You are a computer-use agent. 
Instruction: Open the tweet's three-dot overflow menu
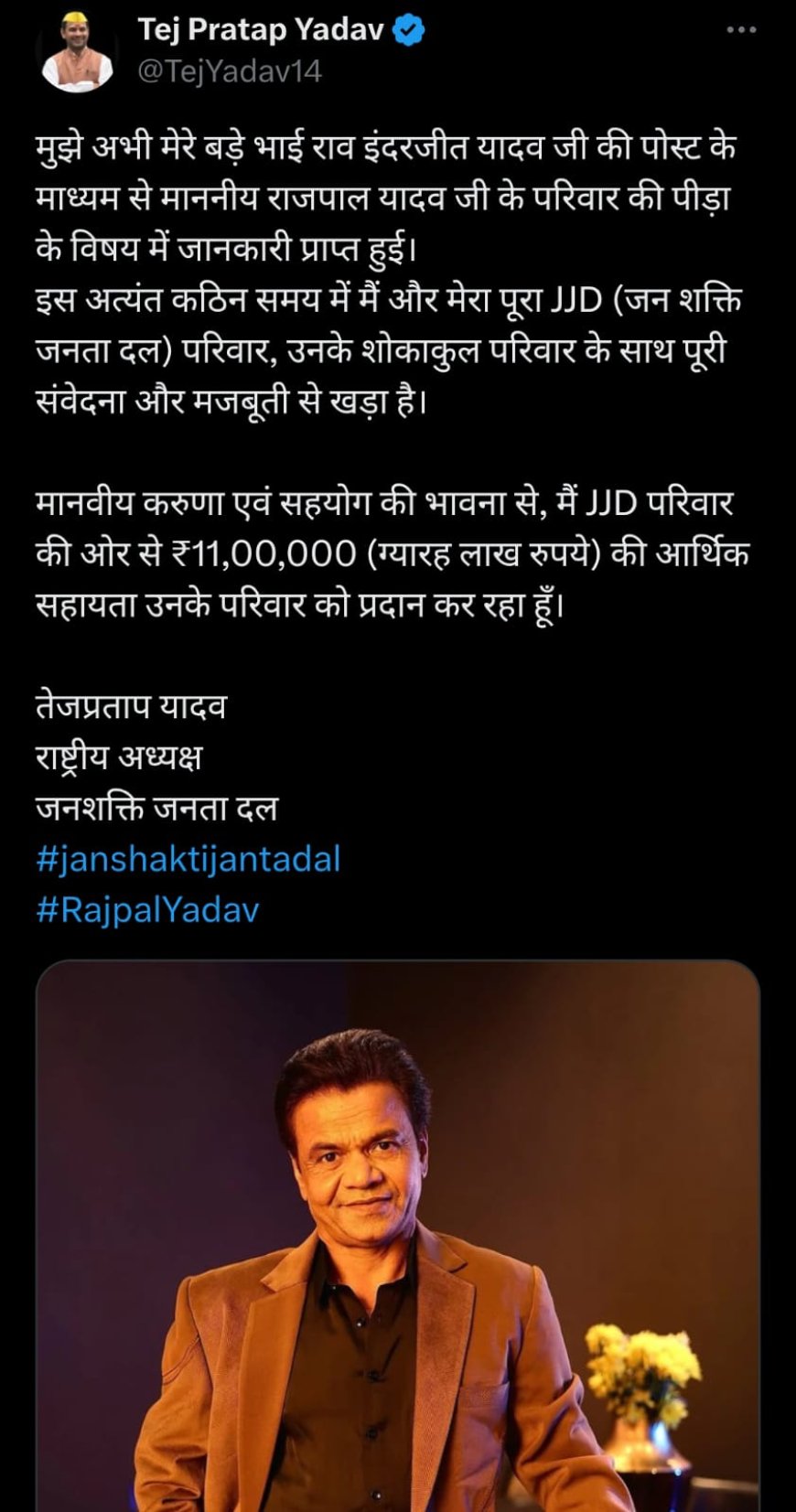pos(740,30)
